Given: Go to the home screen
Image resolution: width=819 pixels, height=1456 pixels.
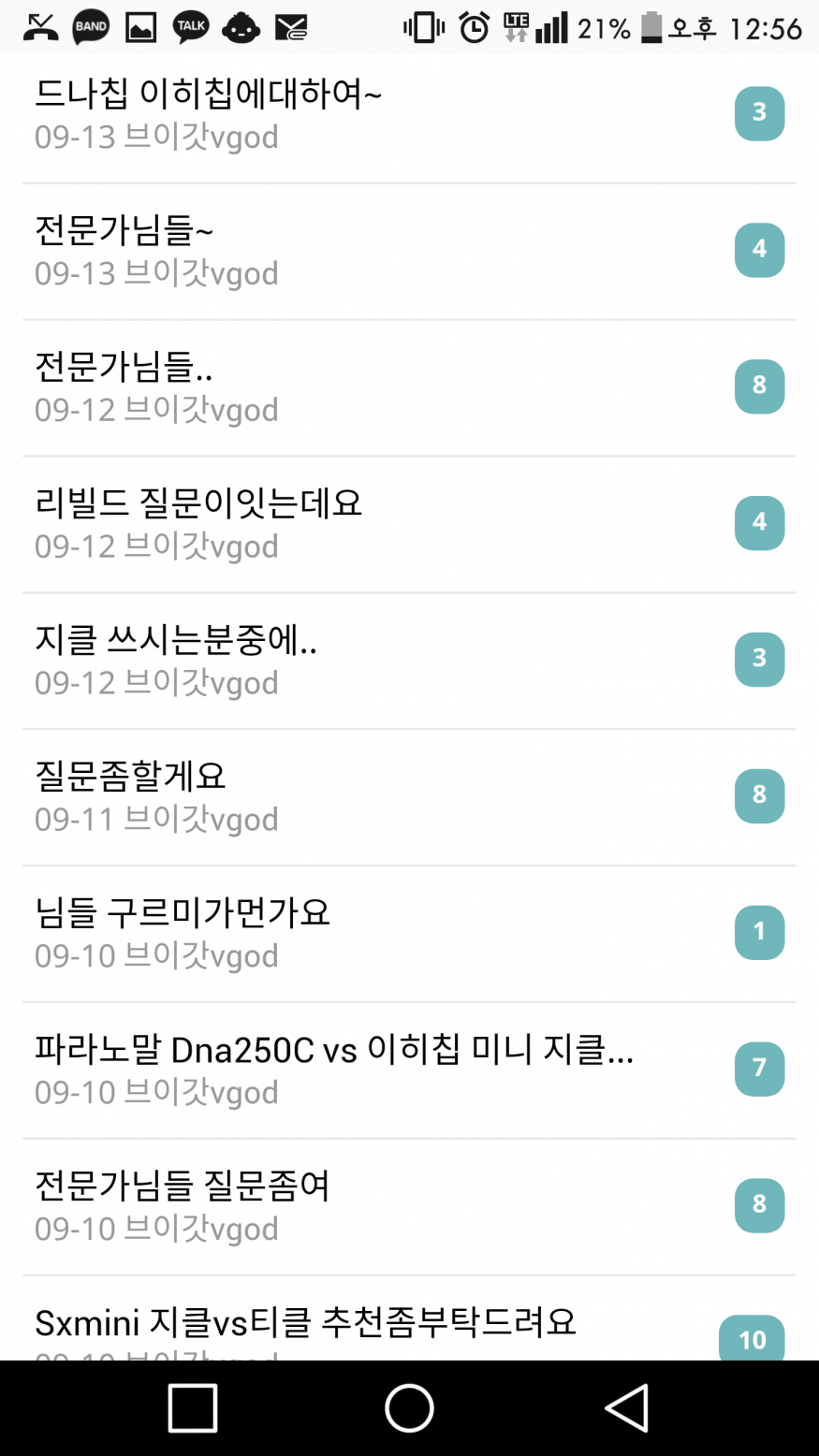Looking at the screenshot, I should (x=409, y=1407).
